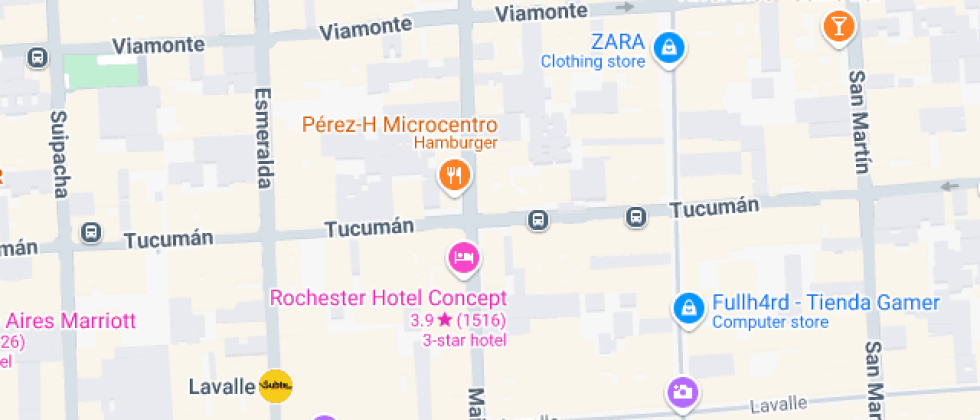This screenshot has width=980, height=420.
Task: Open the Rochester Hotel Concept hotel pin
Action: point(463,258)
